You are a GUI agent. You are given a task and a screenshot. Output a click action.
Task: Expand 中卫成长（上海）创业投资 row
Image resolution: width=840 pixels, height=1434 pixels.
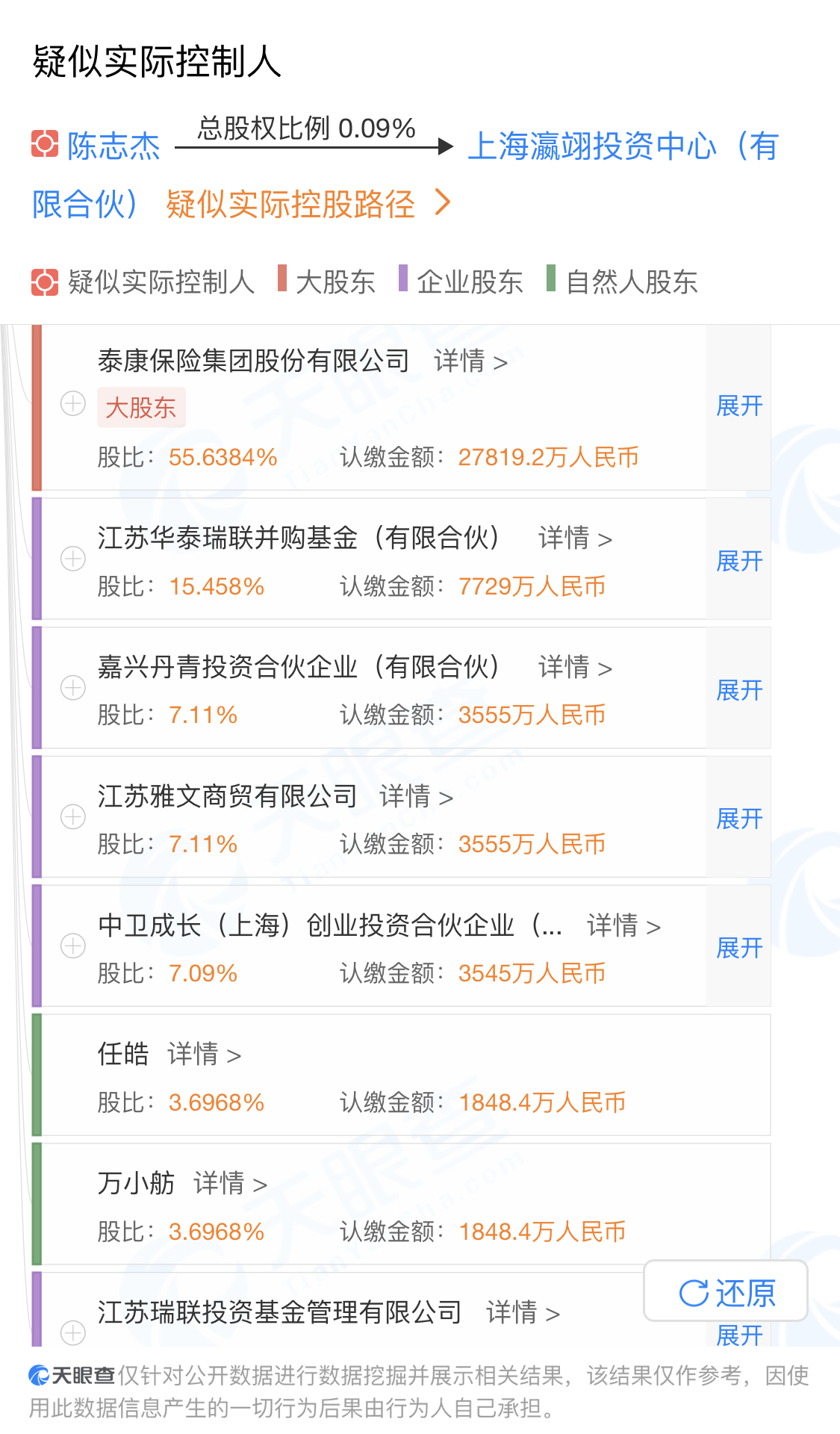(738, 948)
